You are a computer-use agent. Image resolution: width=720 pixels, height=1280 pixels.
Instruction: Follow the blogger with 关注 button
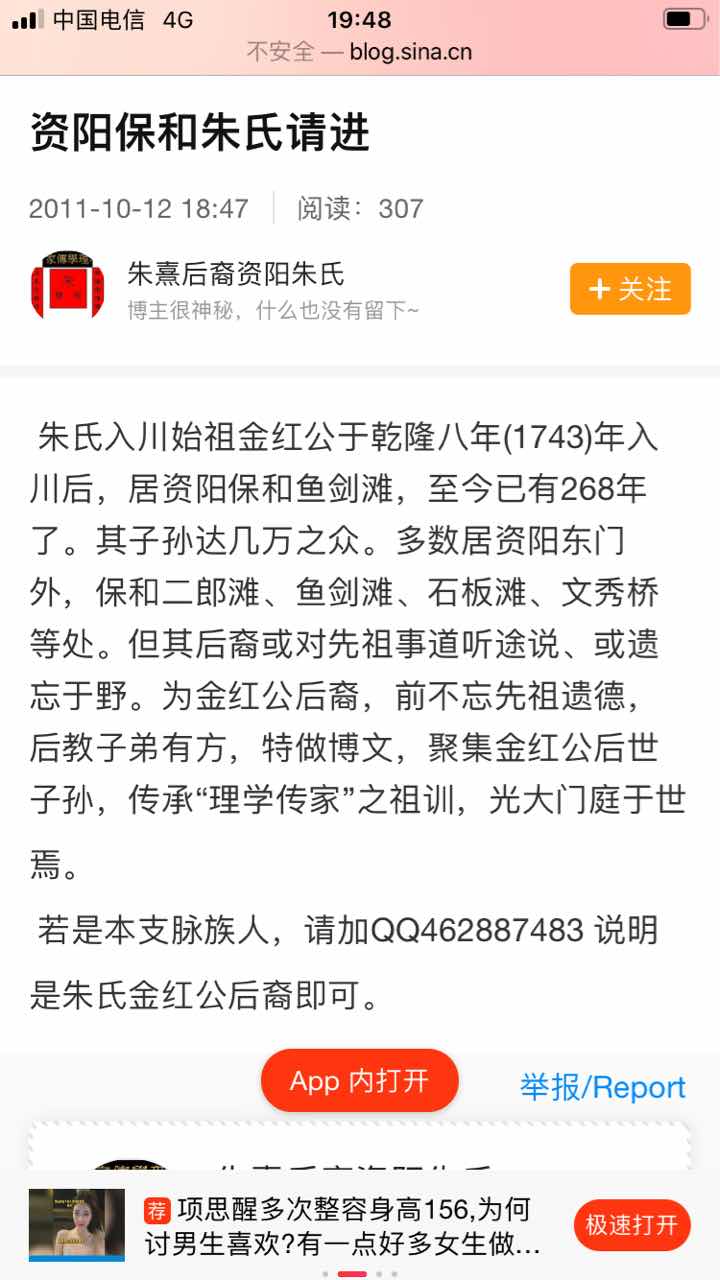[630, 289]
